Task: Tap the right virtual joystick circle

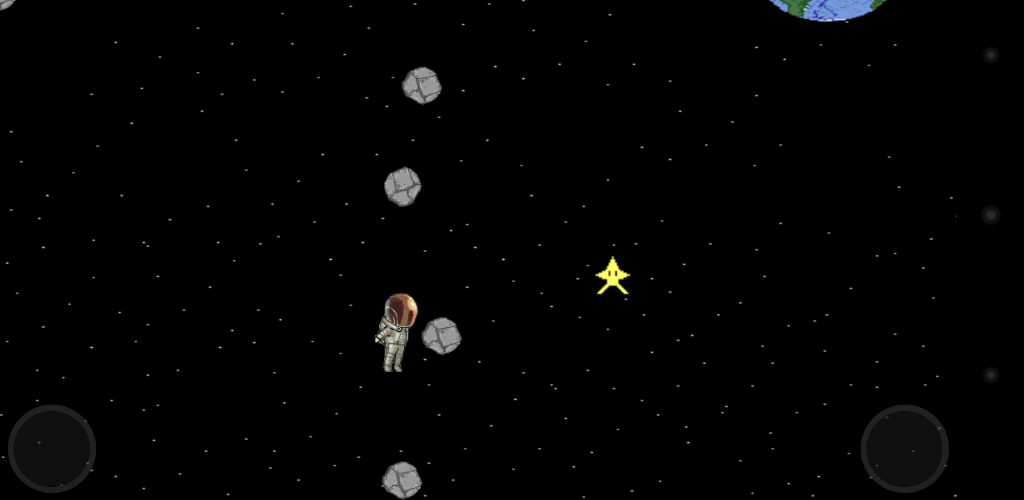Action: [905, 448]
